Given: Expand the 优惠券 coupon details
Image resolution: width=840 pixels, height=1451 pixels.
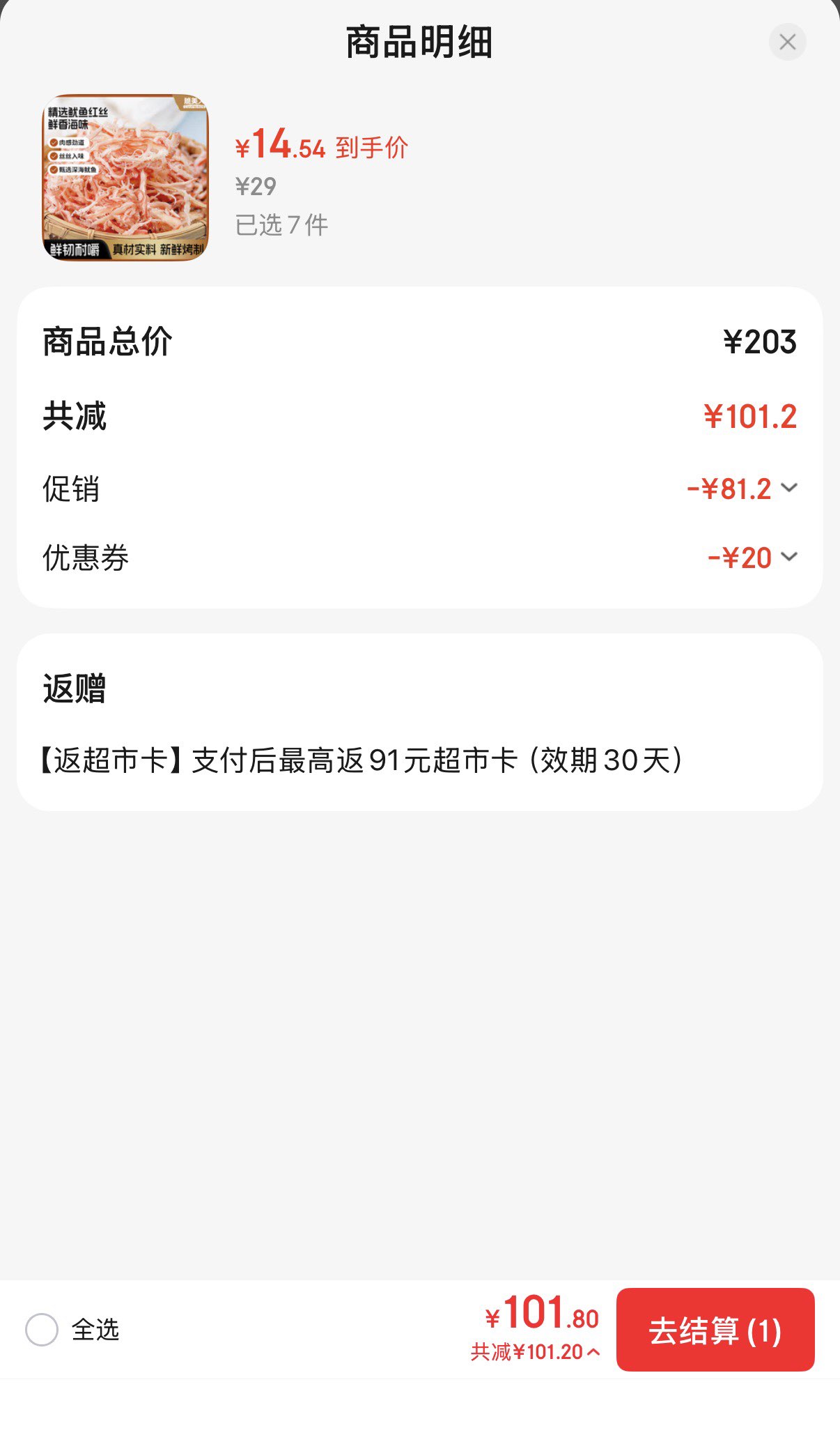Looking at the screenshot, I should 788,557.
